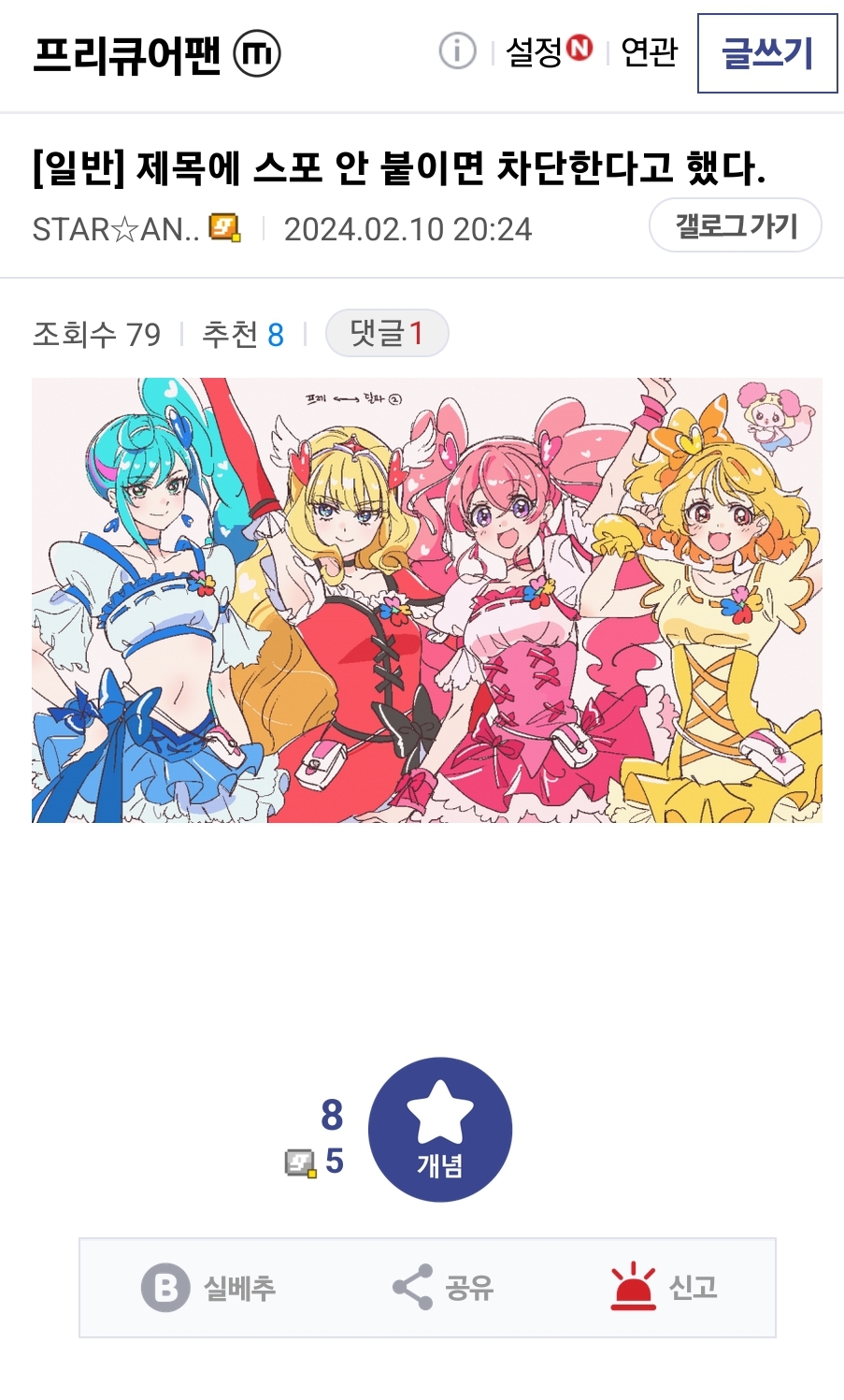Tap 갤로그가기 to visit author's gallog
The image size is (844, 1400).
click(x=735, y=225)
